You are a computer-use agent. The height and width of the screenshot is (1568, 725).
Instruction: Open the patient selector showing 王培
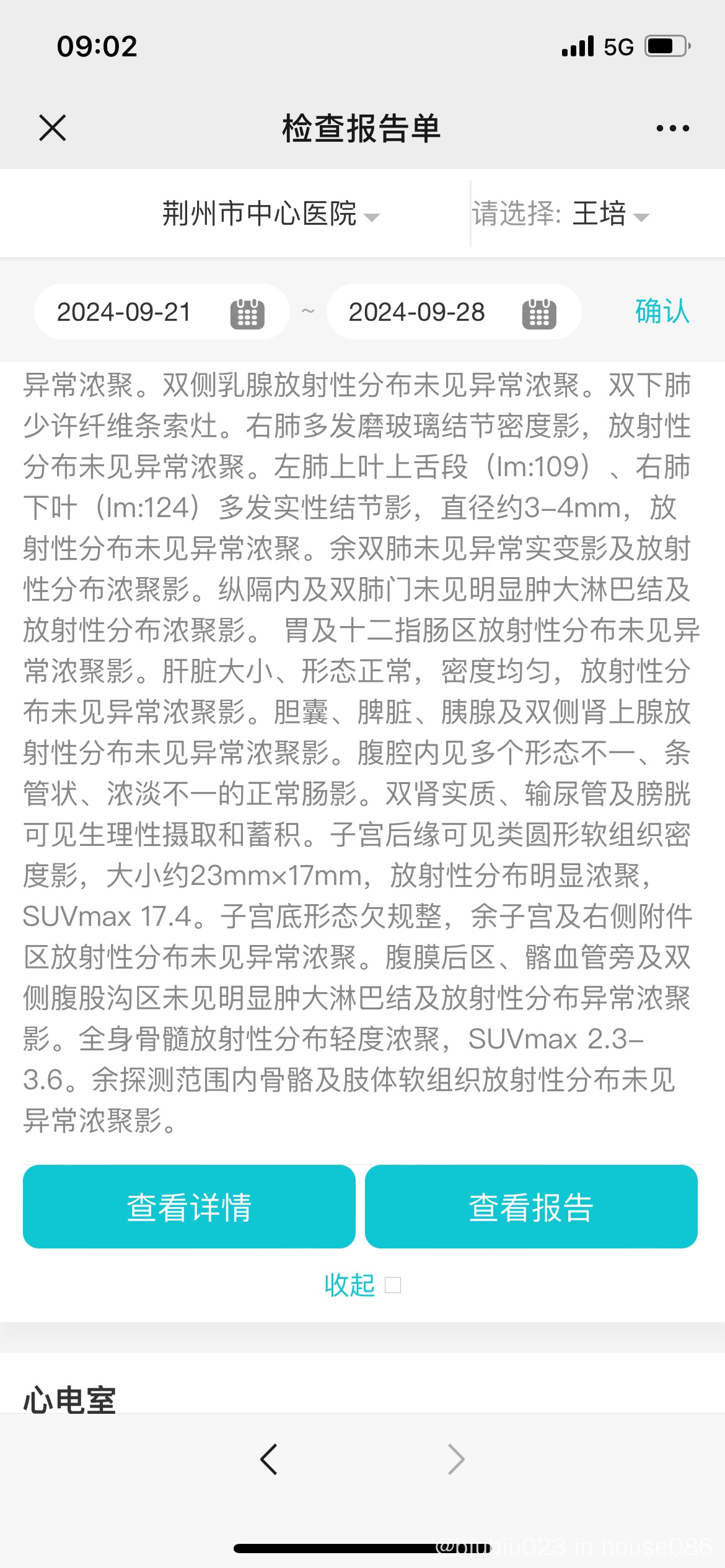(x=561, y=214)
